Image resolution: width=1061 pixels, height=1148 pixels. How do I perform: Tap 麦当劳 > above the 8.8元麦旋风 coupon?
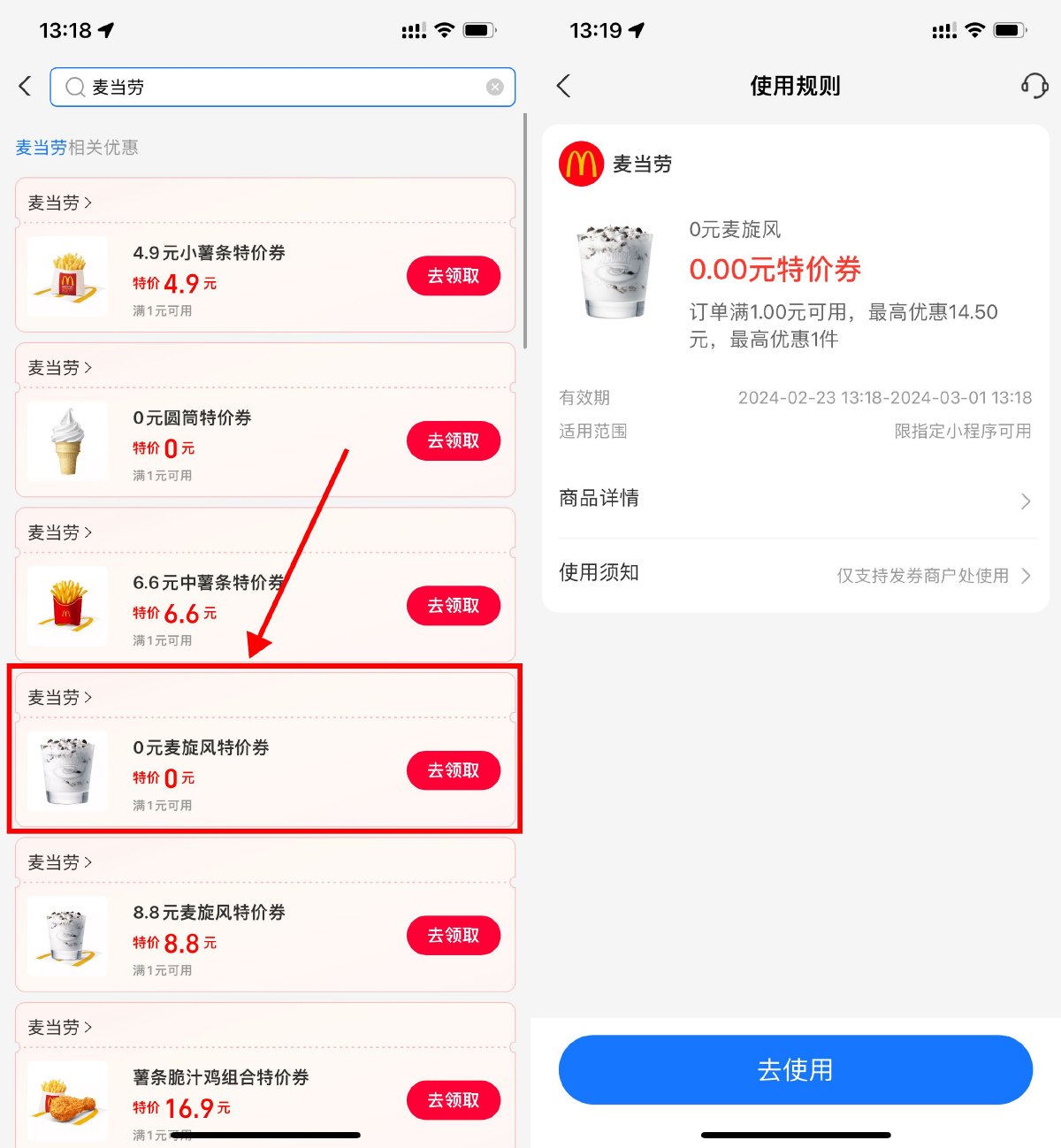(x=58, y=861)
